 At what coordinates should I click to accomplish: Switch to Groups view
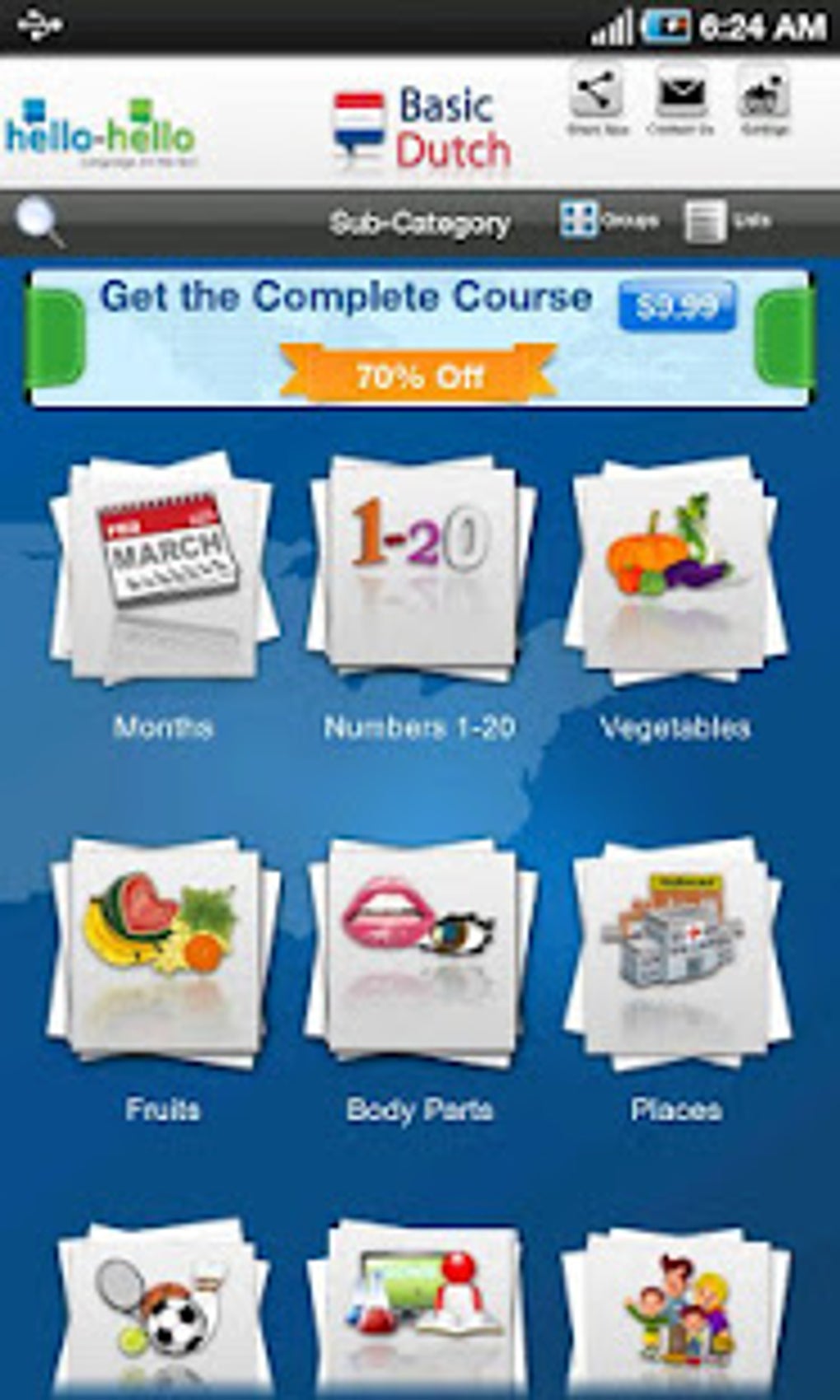tap(609, 221)
